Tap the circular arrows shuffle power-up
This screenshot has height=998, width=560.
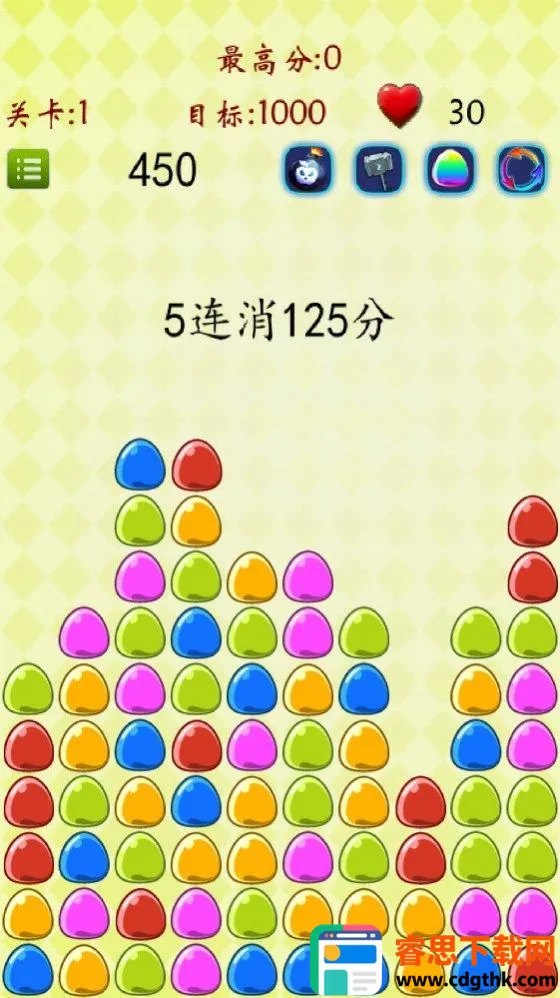click(x=522, y=169)
